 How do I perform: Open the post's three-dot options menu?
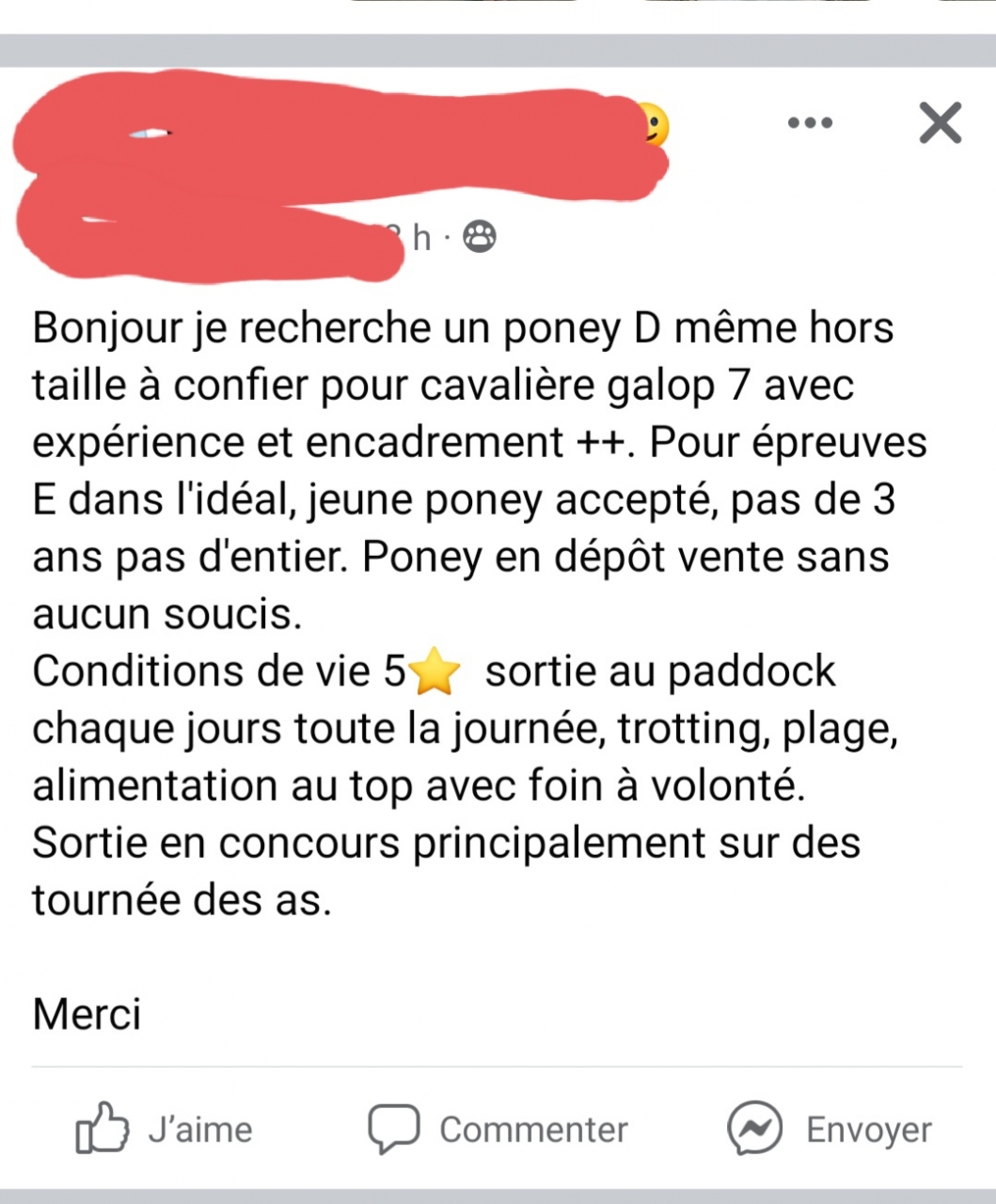click(810, 123)
